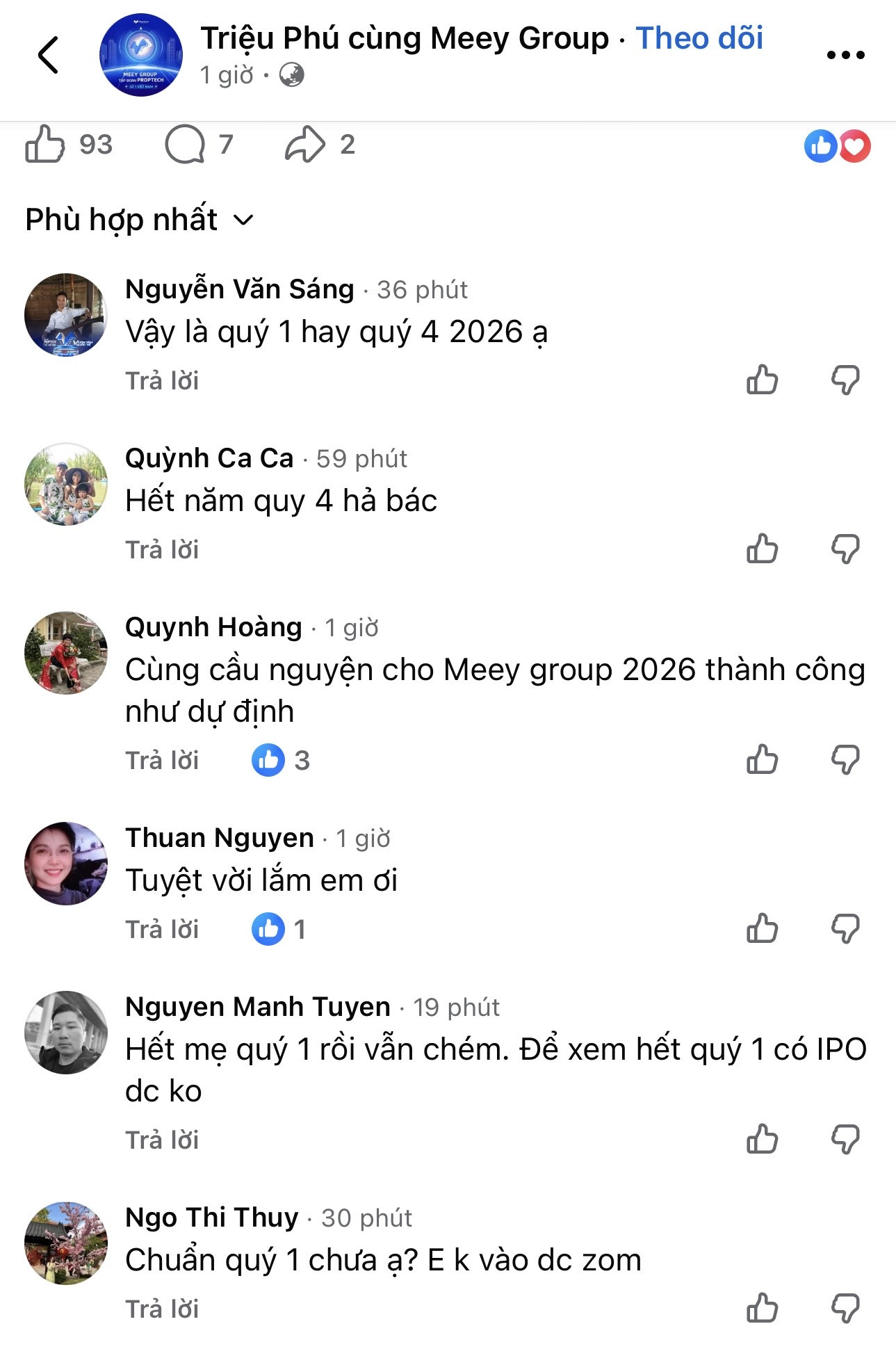896x1349 pixels.
Task: View reactions on Quynh Hoàng's comment
Action: pos(280,760)
